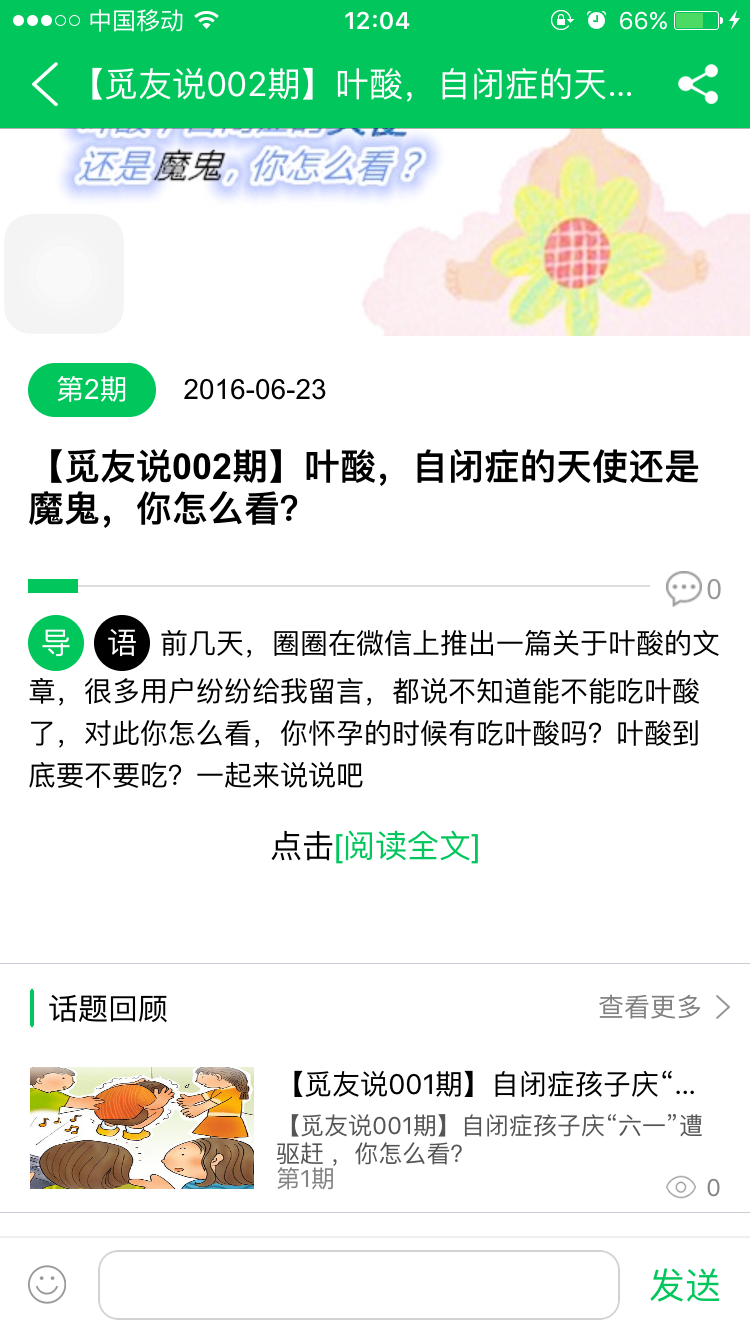Screen dimensions: 750x1334
Task: Open the comments bubble icon
Action: pos(684,589)
